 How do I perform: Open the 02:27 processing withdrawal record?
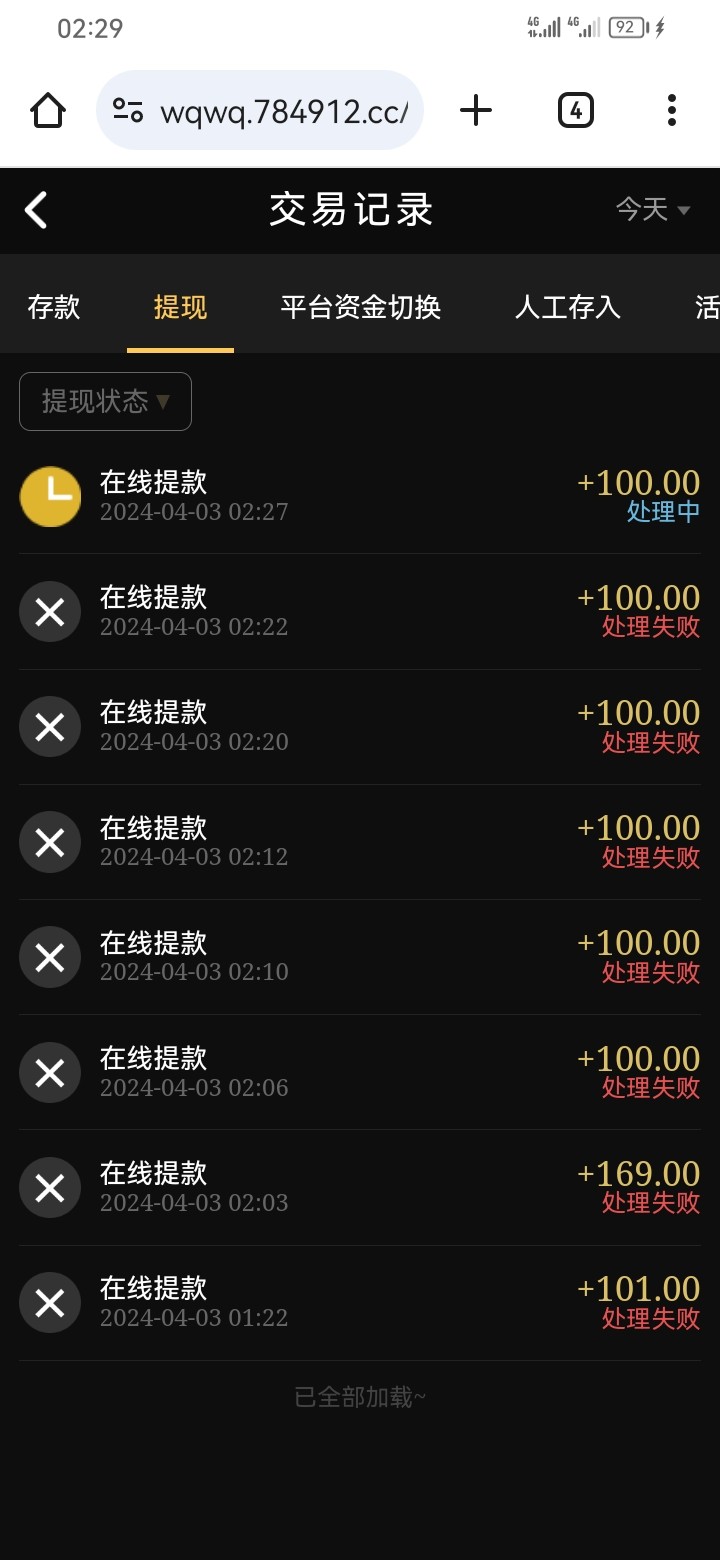coord(360,497)
